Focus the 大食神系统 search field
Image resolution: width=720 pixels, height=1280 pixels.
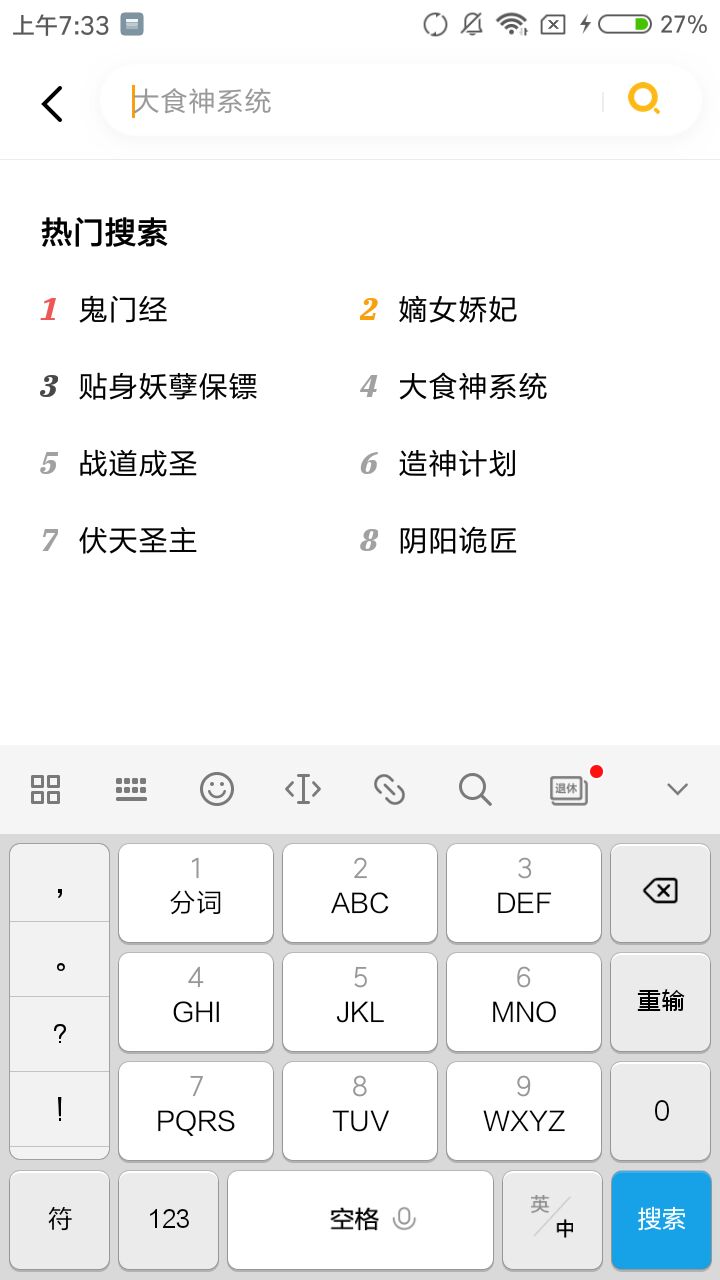coord(365,101)
